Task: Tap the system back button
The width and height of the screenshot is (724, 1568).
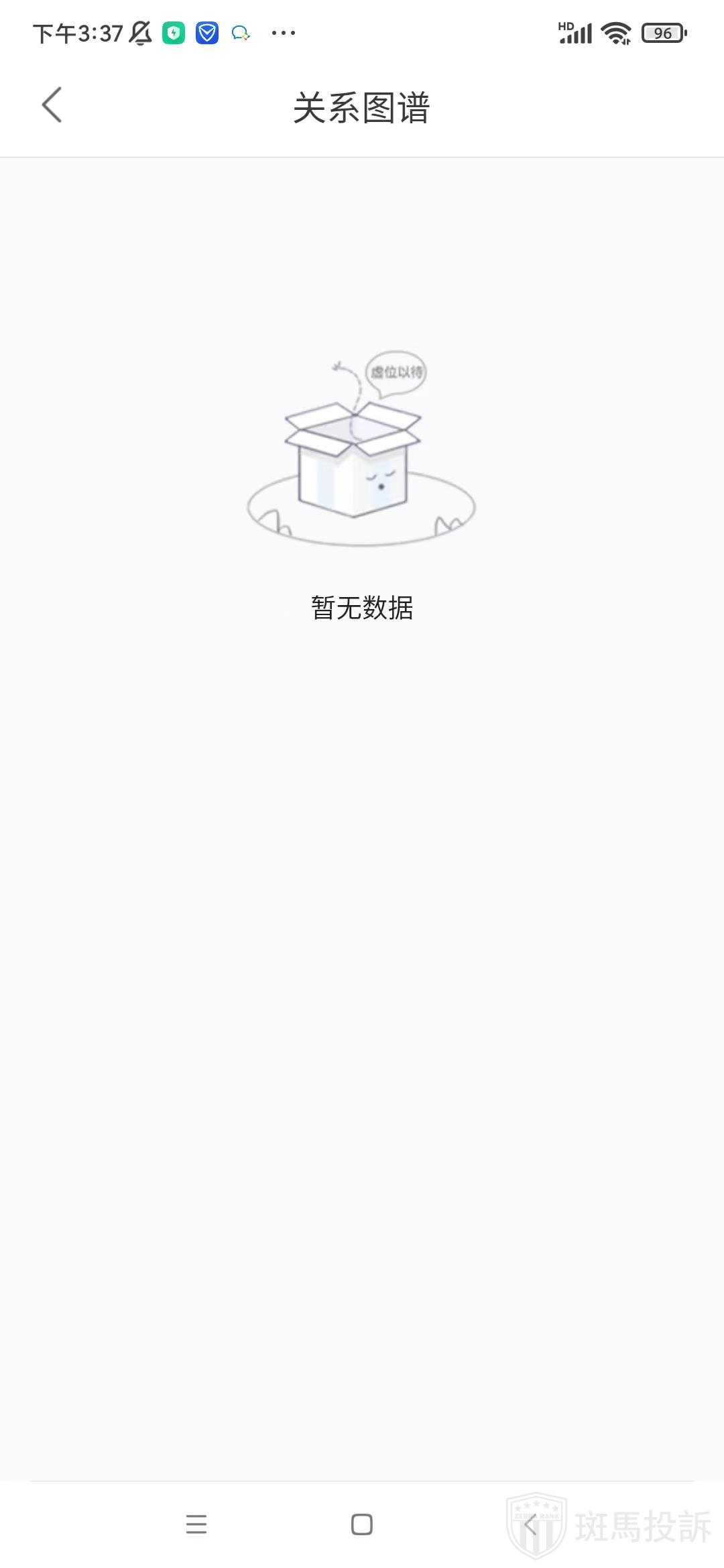Action: (530, 1524)
